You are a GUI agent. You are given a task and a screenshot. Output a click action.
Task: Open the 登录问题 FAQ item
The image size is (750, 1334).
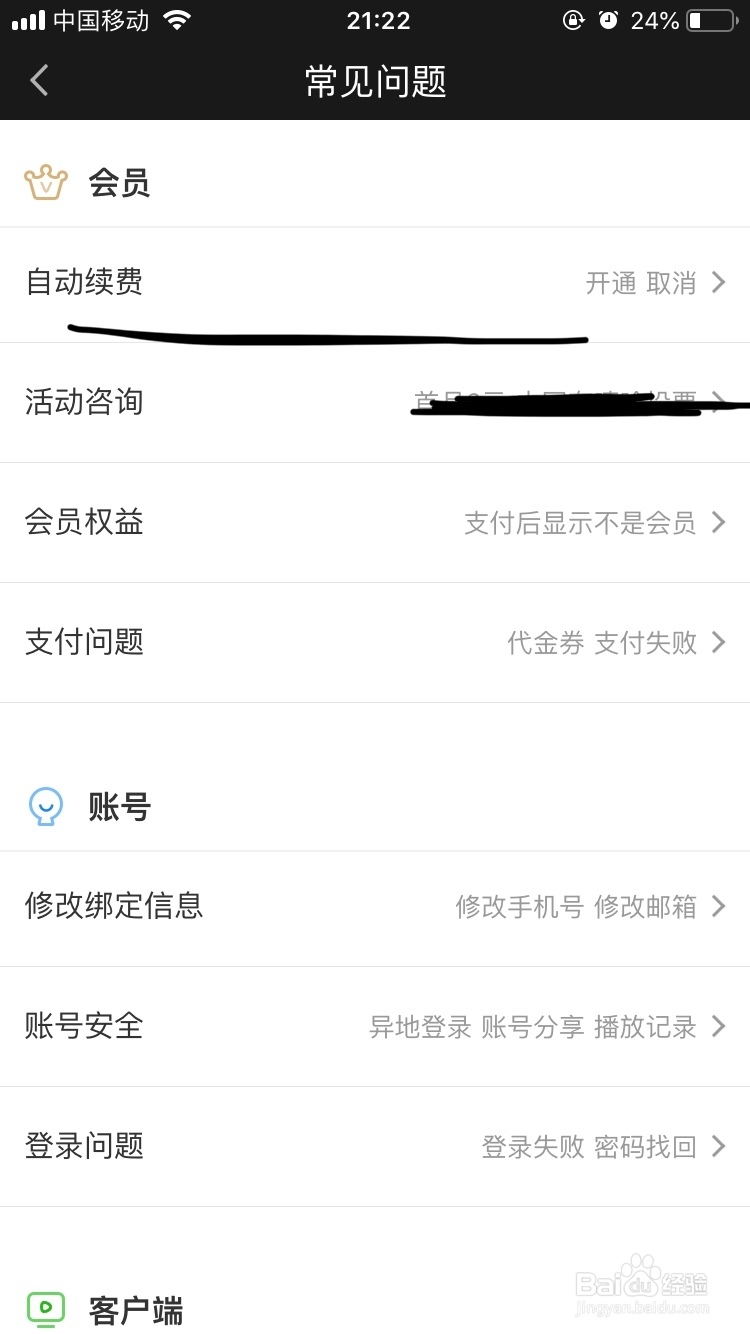click(x=375, y=1146)
